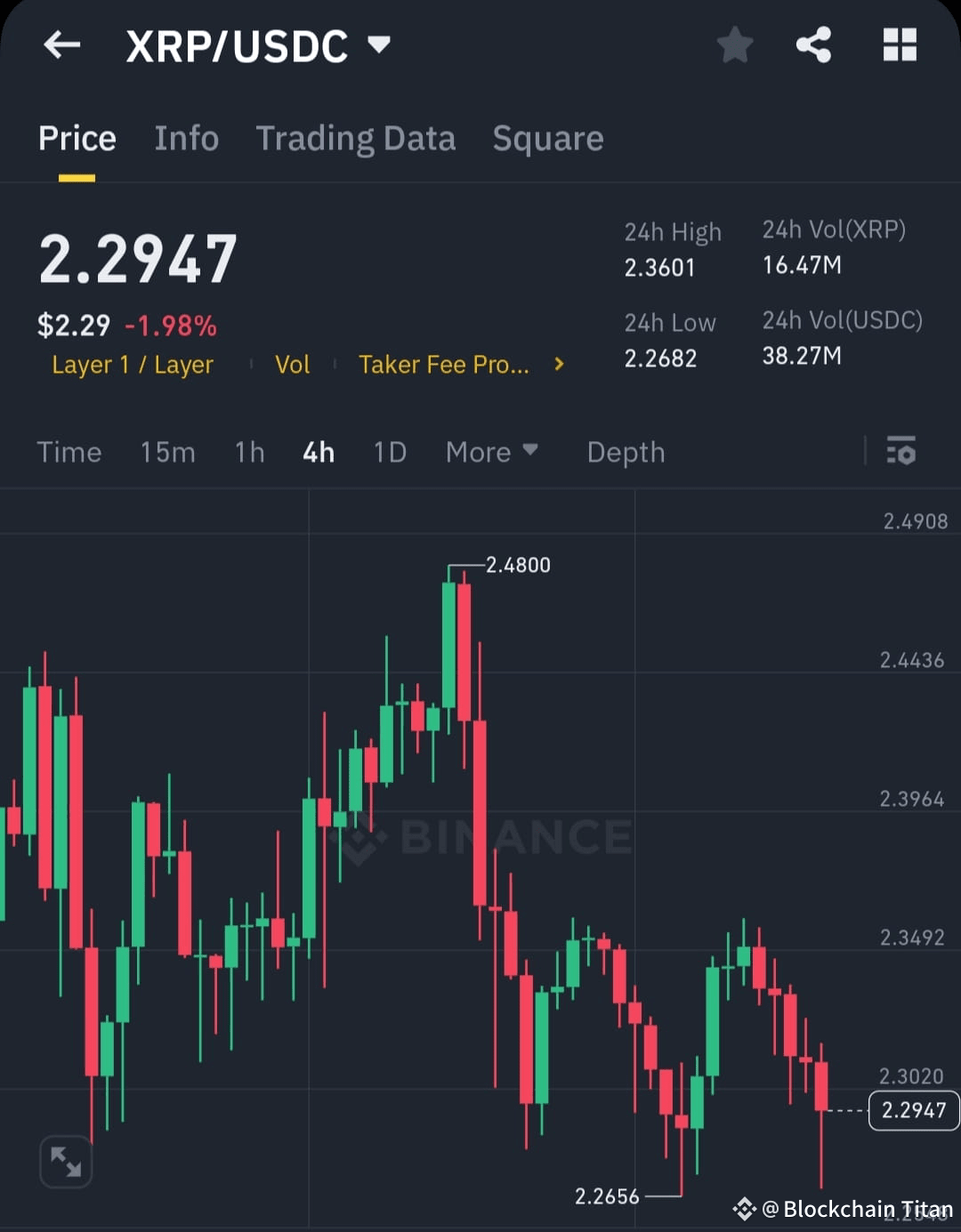Open the Square tab
The height and width of the screenshot is (1232, 961).
point(547,138)
